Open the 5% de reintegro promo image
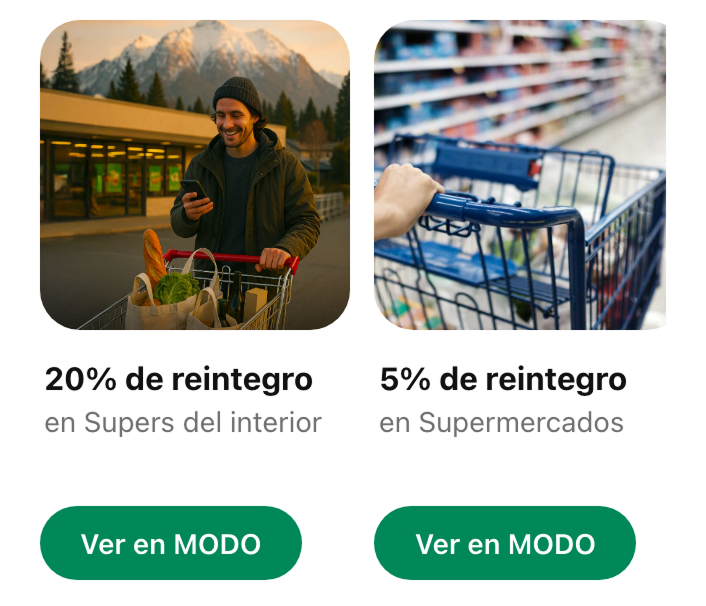Viewport: 706px width, 606px height. pos(520,175)
